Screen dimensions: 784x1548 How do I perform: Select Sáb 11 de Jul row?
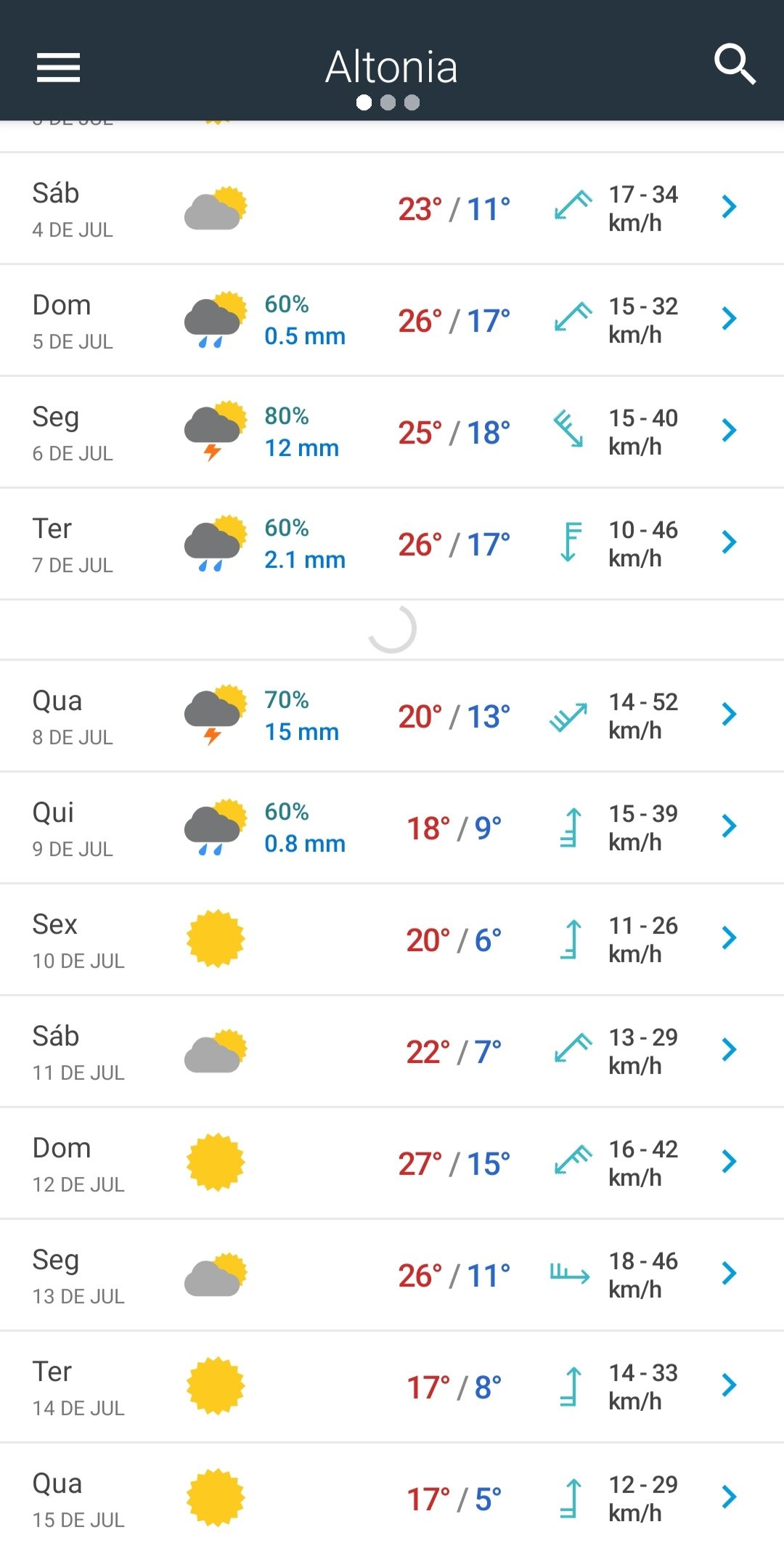pos(392,1051)
